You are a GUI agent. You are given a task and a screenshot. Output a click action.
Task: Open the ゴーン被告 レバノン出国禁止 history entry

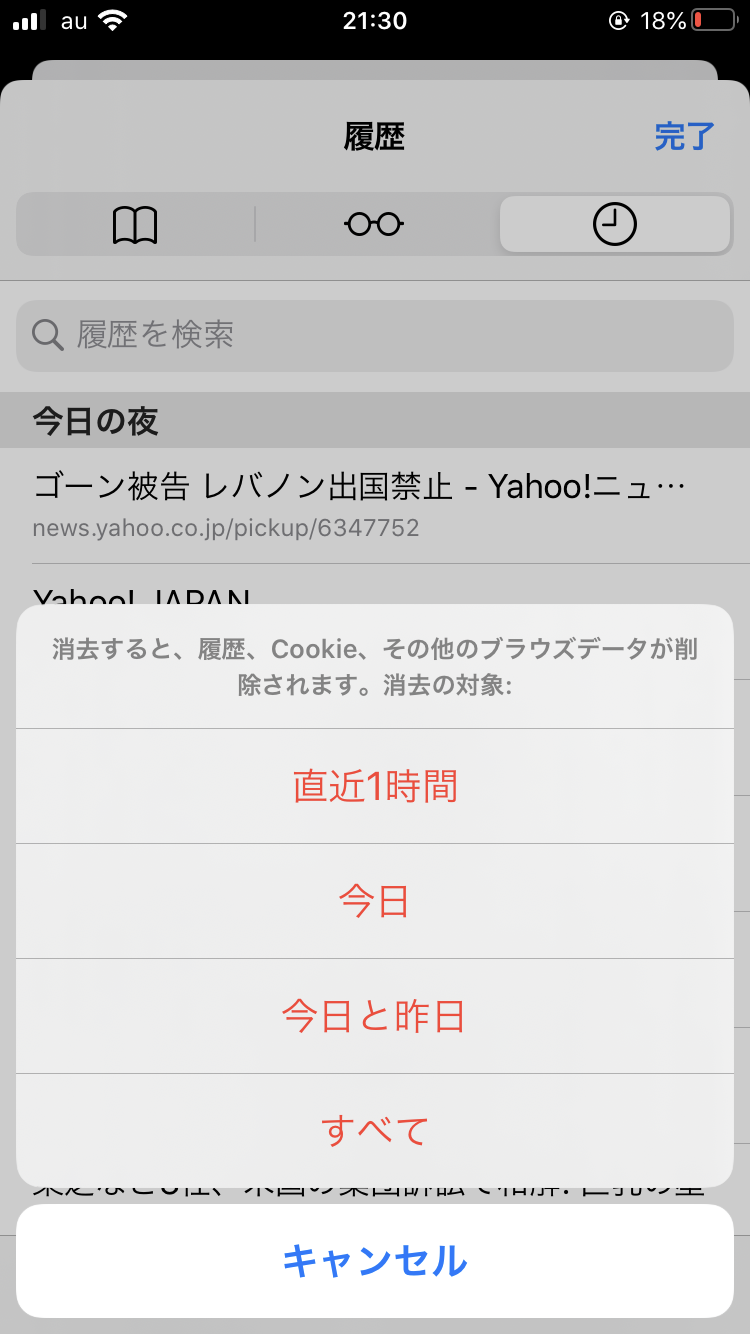coord(360,503)
